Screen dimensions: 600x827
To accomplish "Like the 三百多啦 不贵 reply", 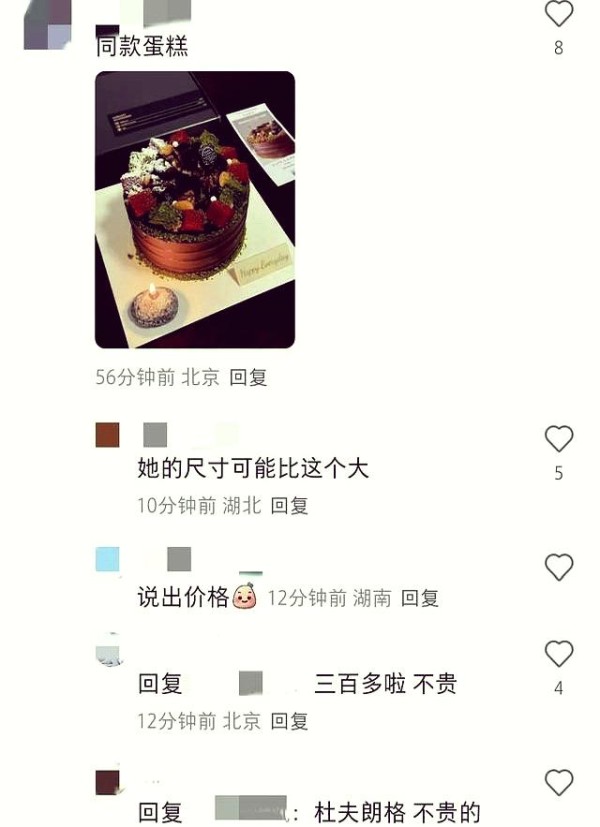I will (558, 654).
